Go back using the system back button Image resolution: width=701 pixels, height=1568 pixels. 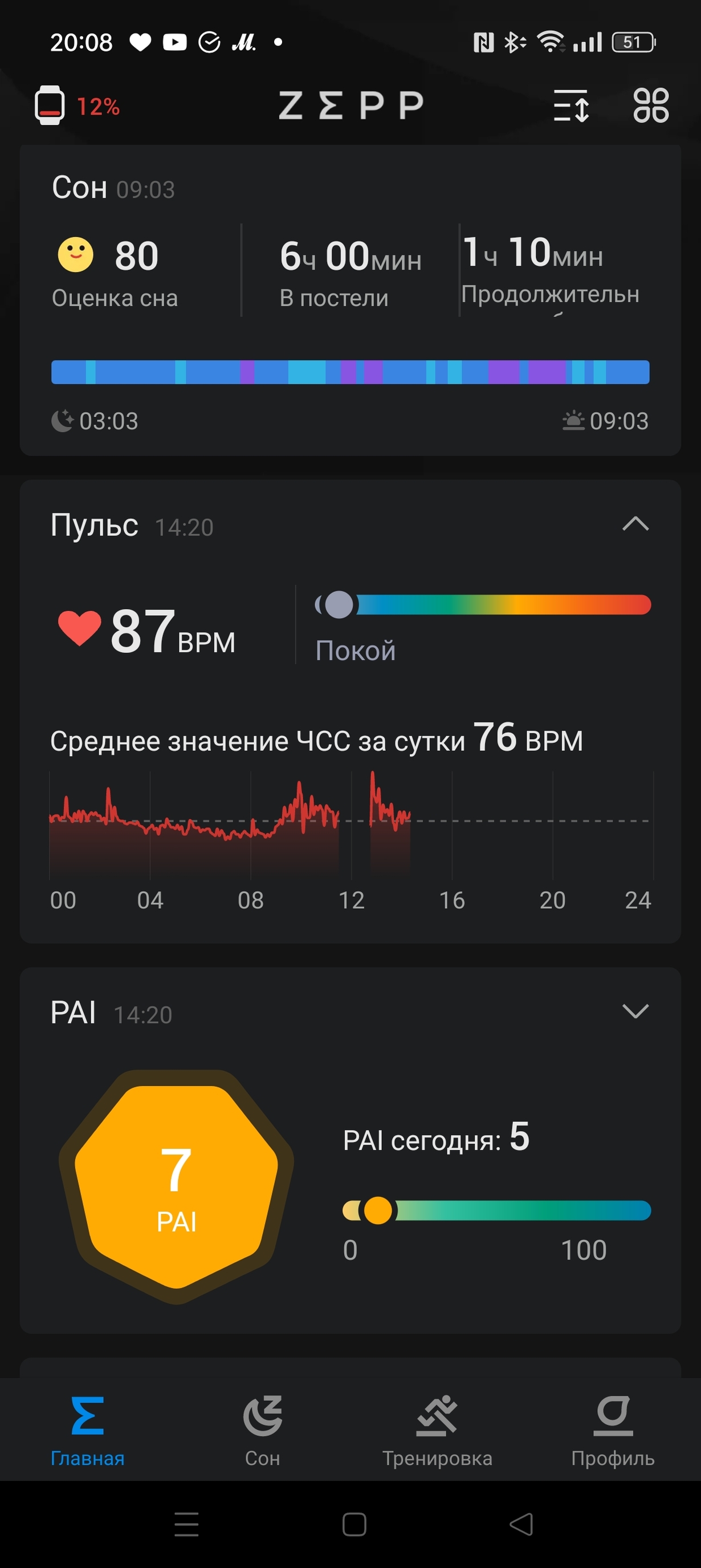pyautogui.click(x=521, y=1524)
